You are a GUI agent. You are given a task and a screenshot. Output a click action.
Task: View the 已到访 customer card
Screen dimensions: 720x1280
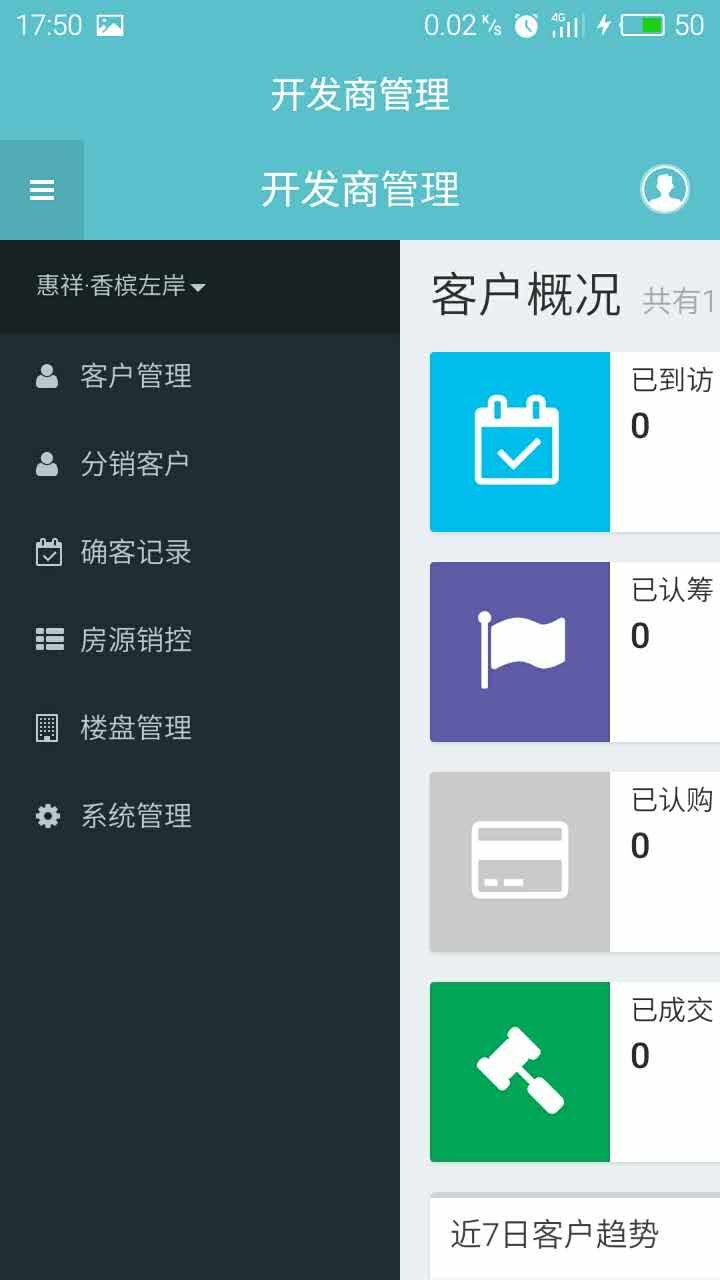click(x=575, y=442)
